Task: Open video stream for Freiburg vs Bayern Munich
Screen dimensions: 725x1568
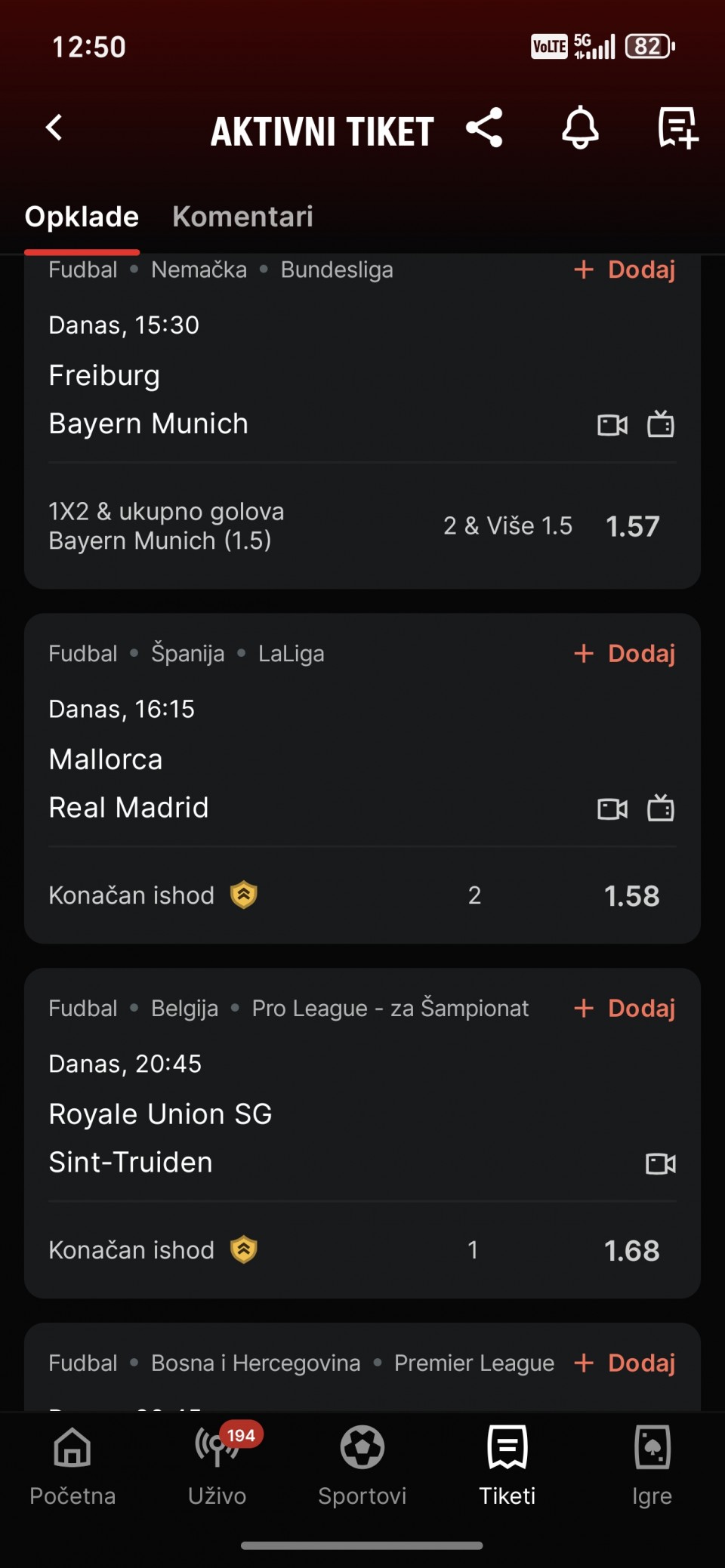Action: click(612, 426)
